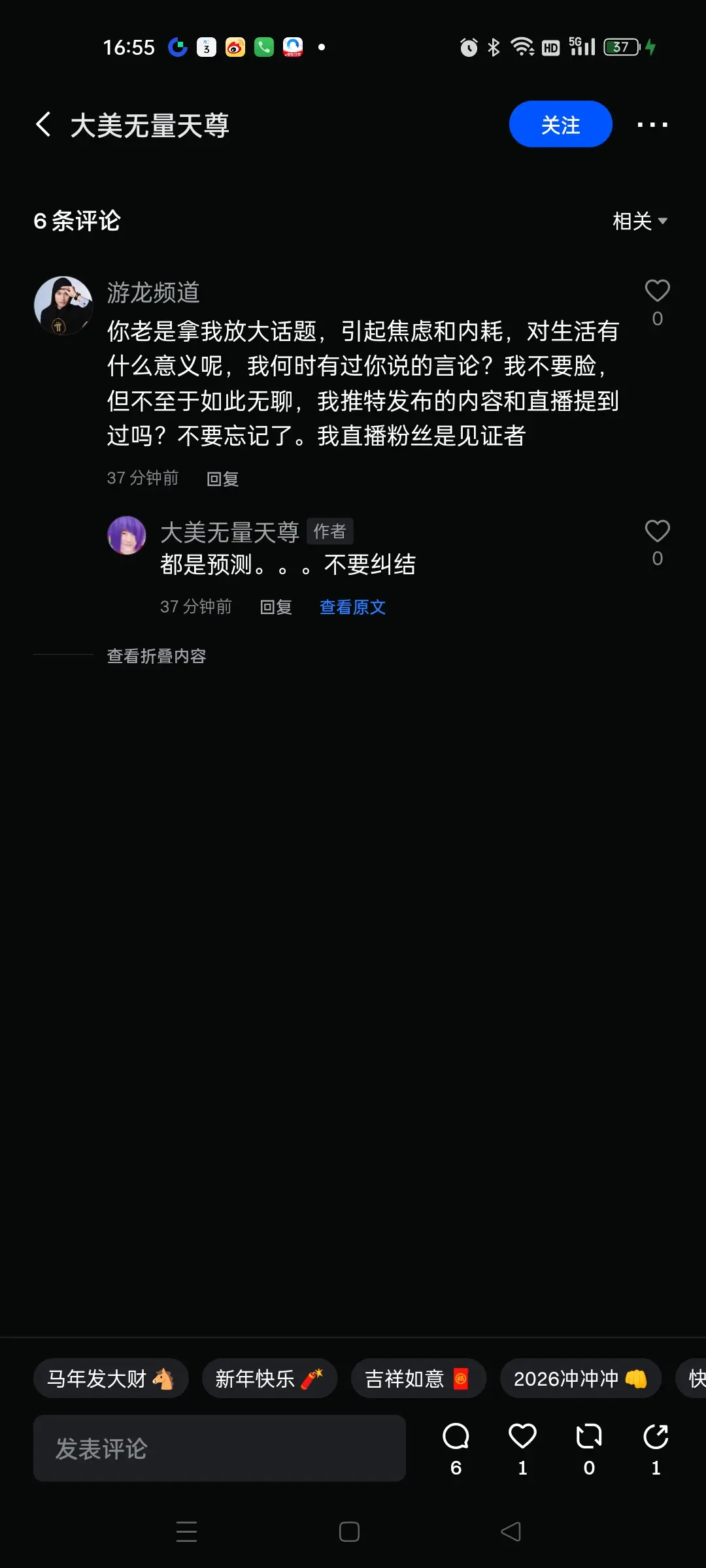Open 查看原文 to view original text

click(352, 607)
